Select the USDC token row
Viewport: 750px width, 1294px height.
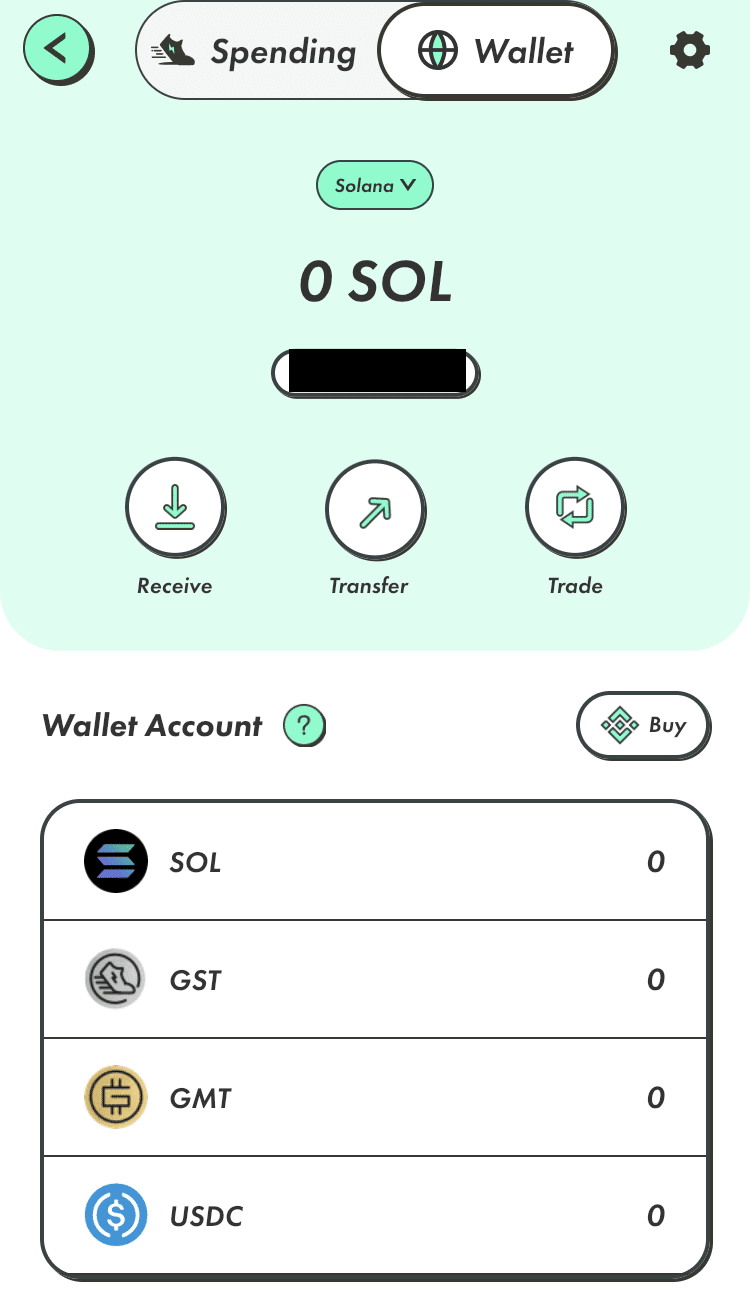point(375,1215)
